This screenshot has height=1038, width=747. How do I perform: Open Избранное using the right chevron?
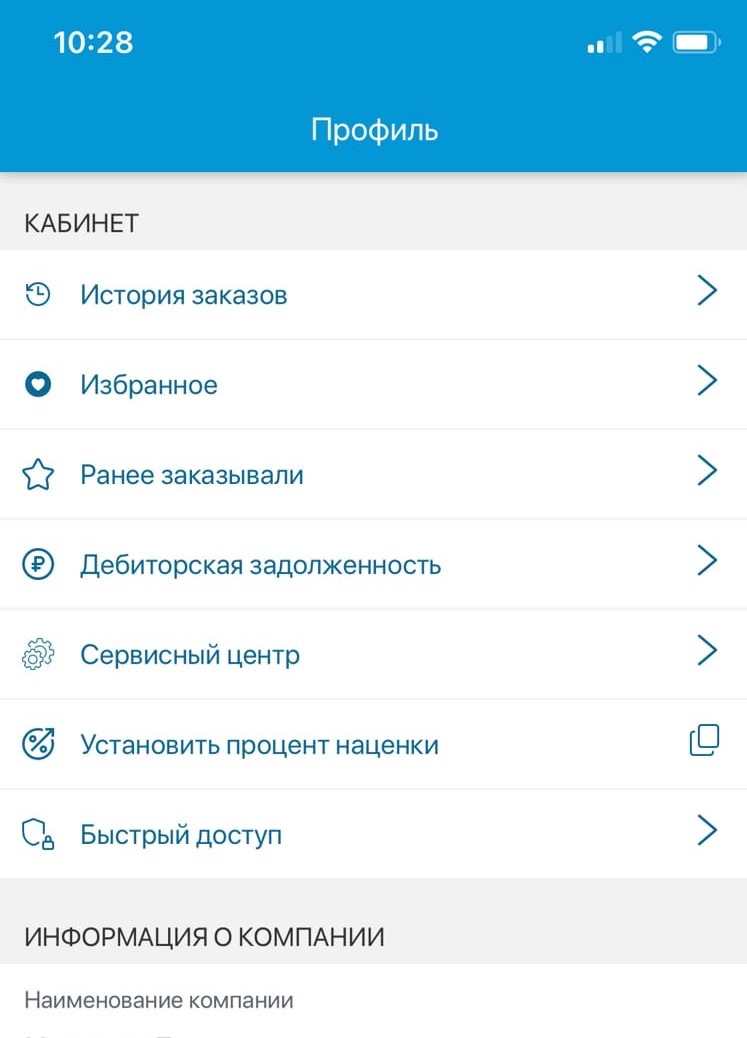coord(709,380)
